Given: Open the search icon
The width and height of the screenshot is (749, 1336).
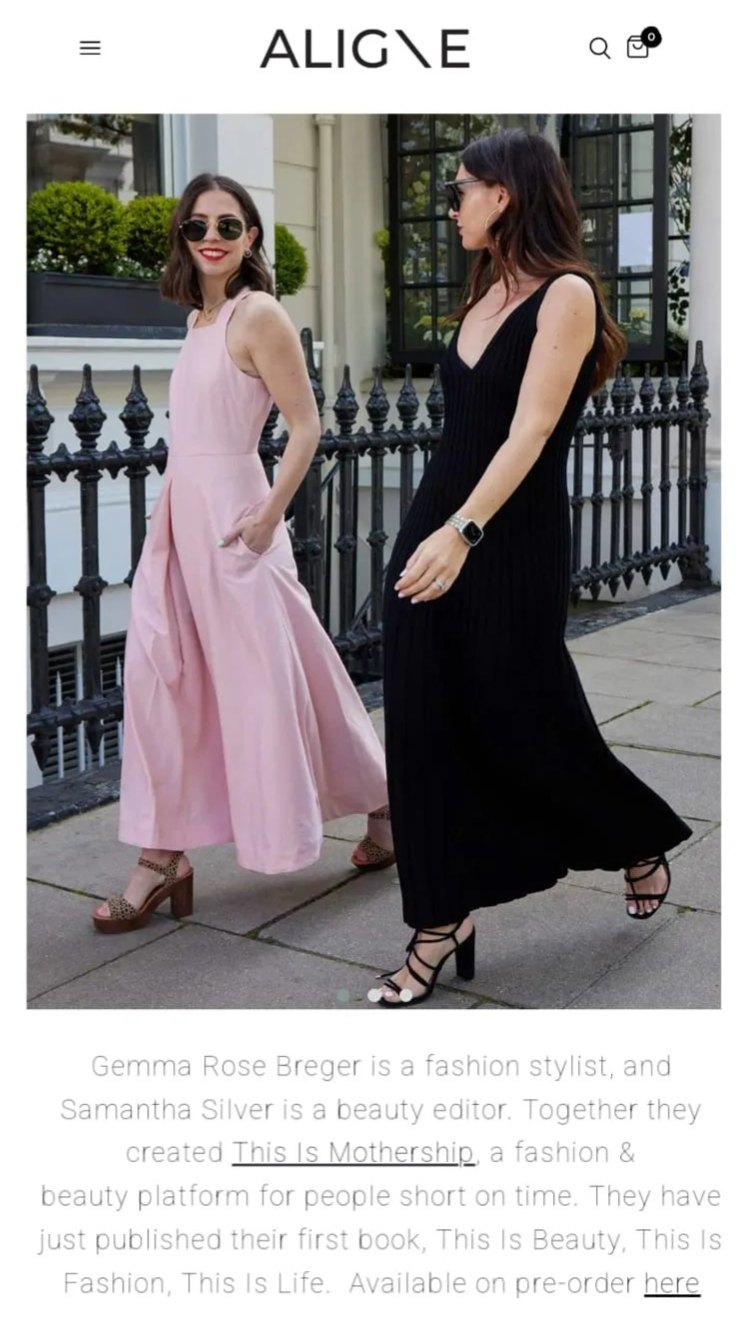Looking at the screenshot, I should pyautogui.click(x=599, y=48).
